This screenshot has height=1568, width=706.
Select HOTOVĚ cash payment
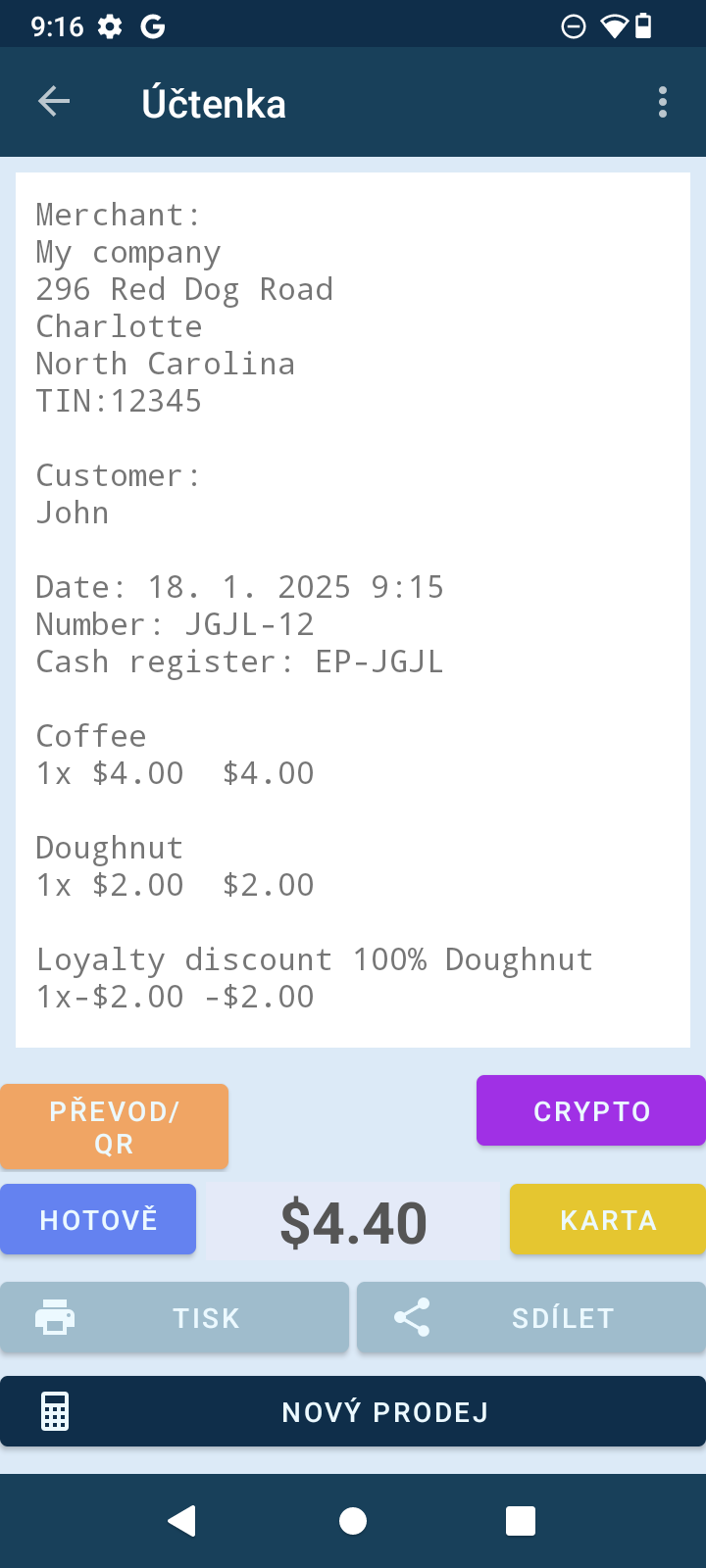click(98, 1220)
